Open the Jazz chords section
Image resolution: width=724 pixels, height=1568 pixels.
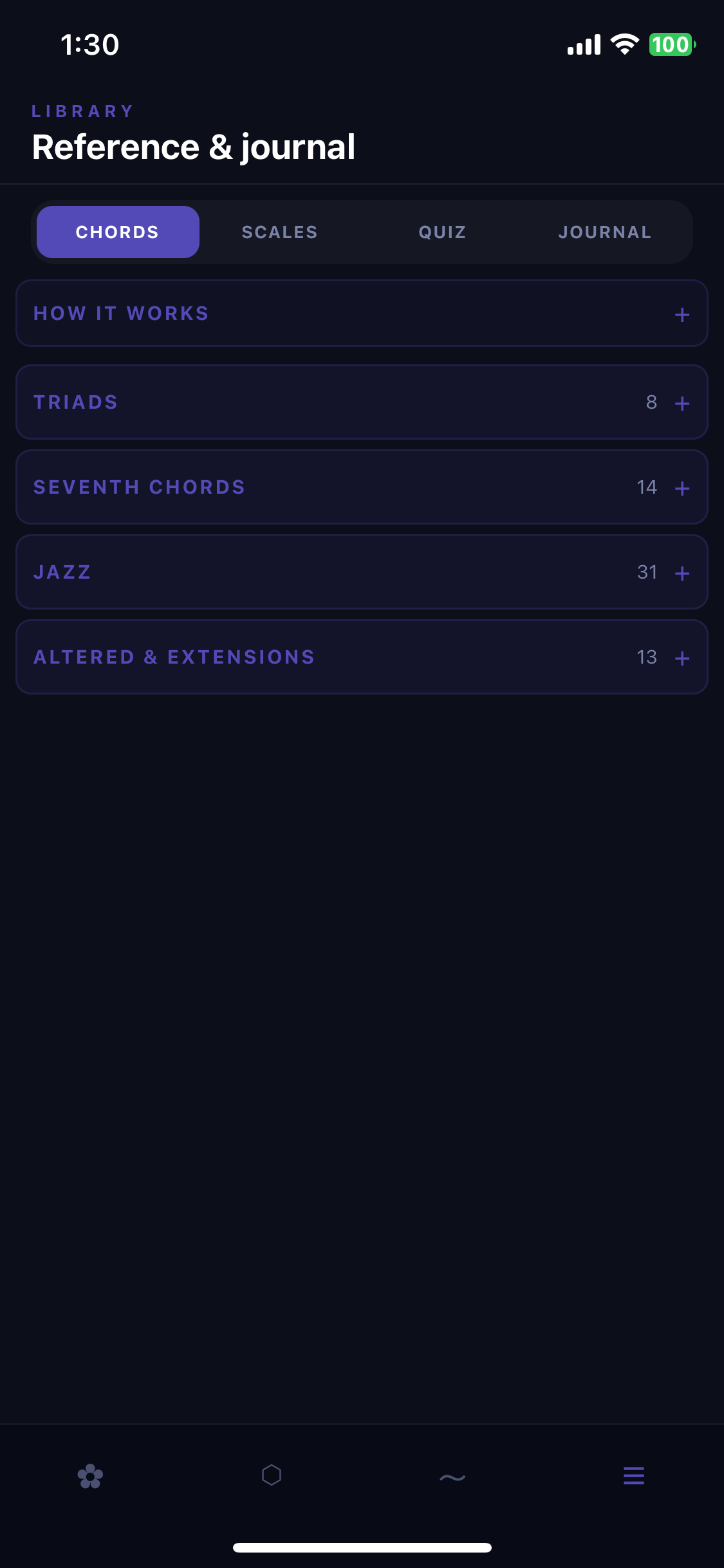click(x=362, y=572)
